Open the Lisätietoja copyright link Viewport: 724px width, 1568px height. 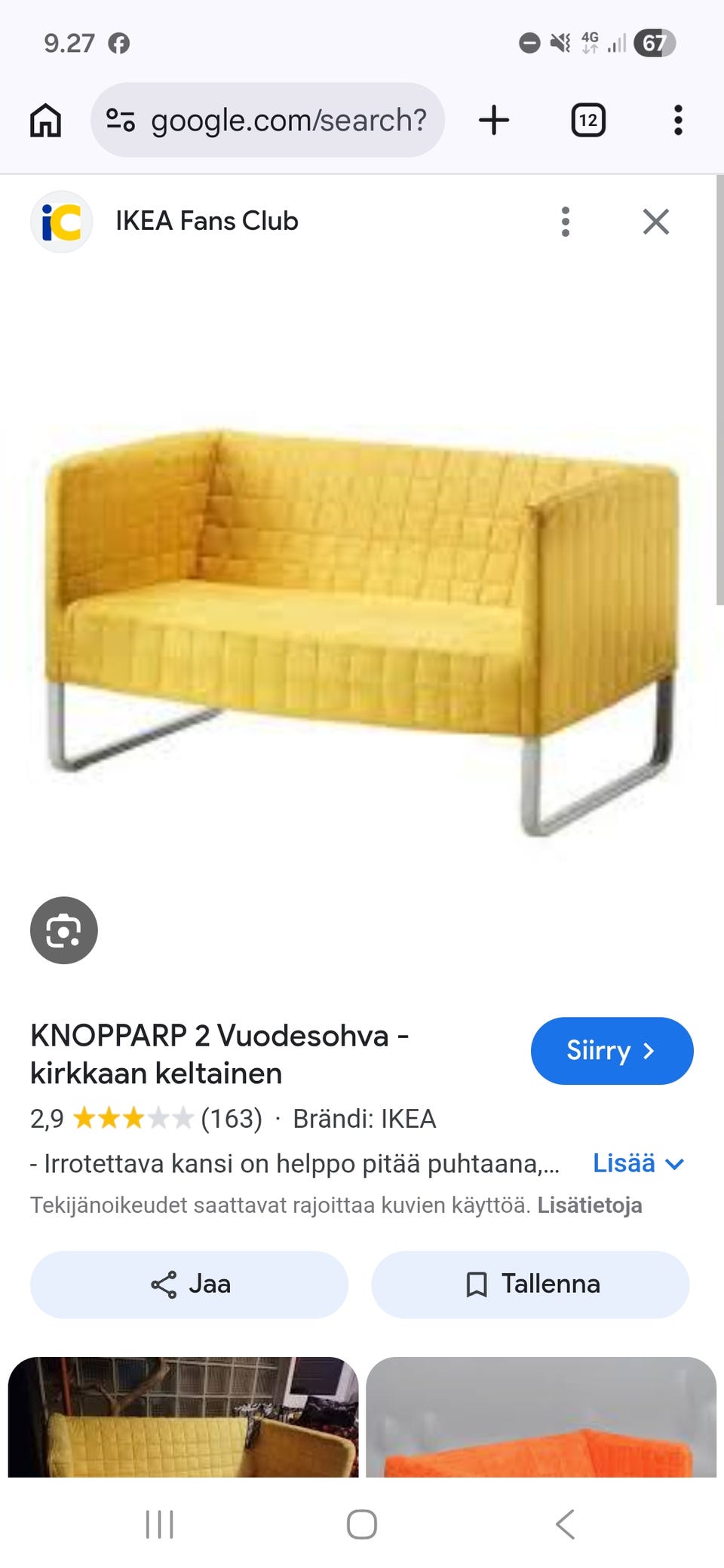point(590,1205)
